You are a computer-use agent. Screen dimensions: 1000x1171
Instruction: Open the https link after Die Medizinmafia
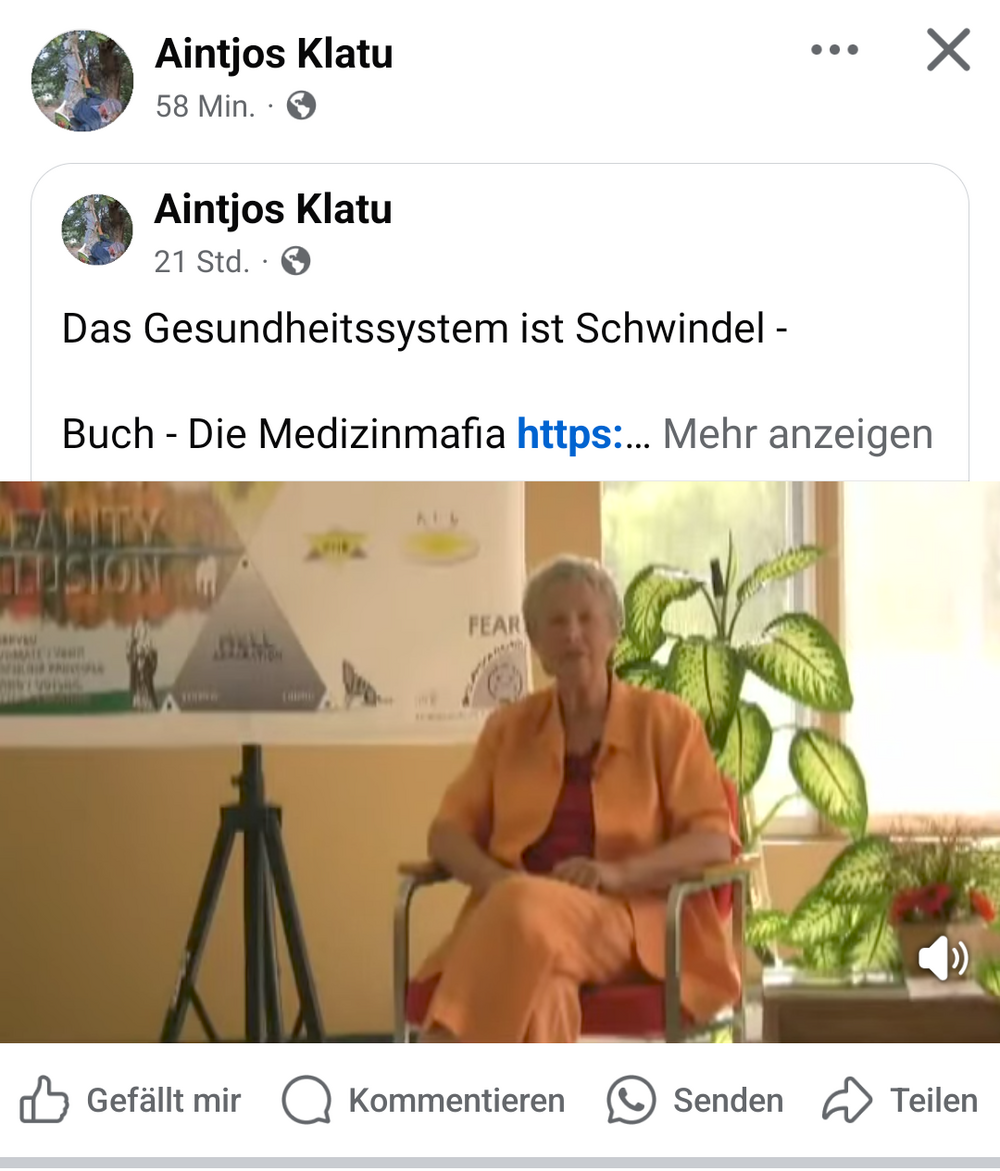[570, 435]
